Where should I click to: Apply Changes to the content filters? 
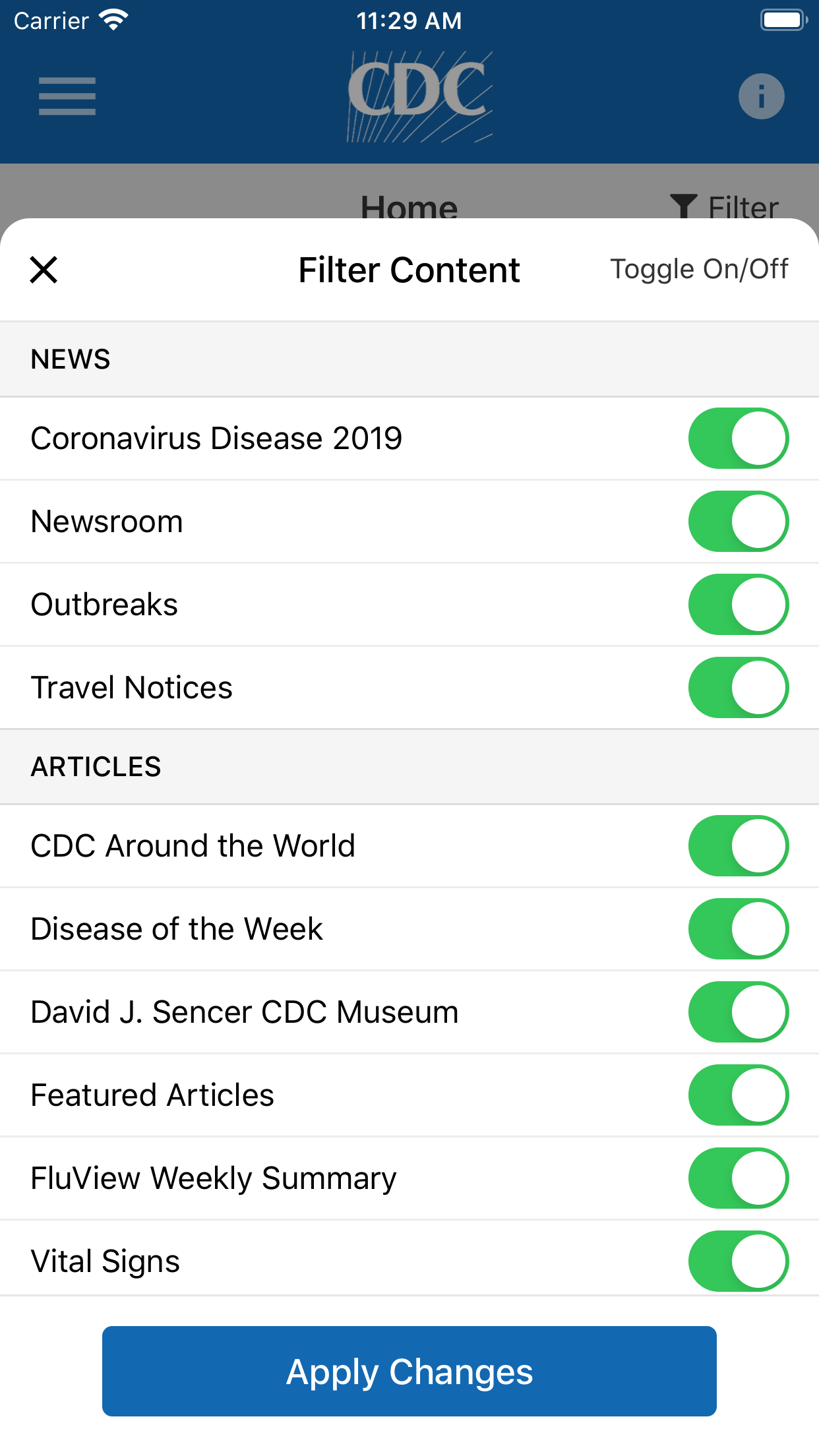(409, 1372)
